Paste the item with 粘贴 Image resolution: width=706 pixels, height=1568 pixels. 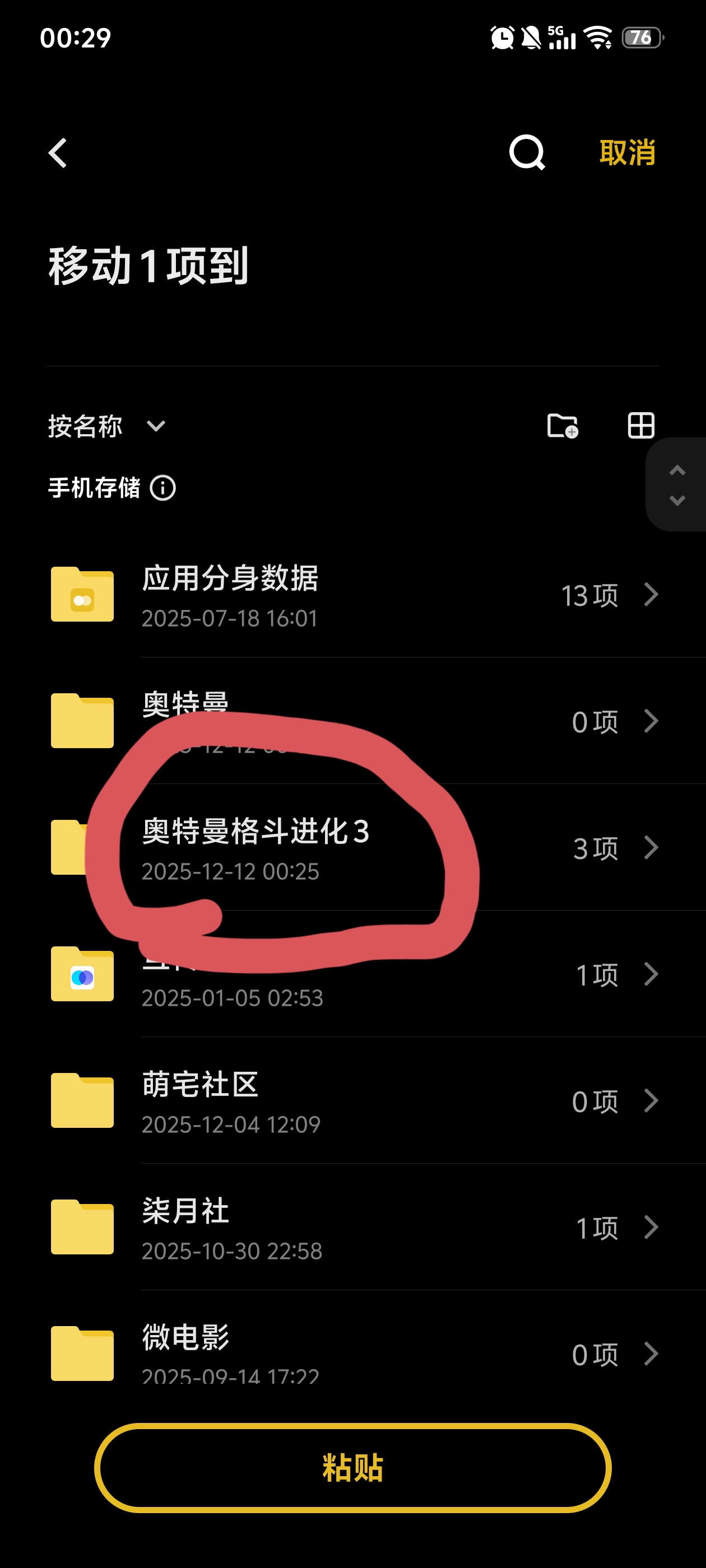coord(352,1468)
